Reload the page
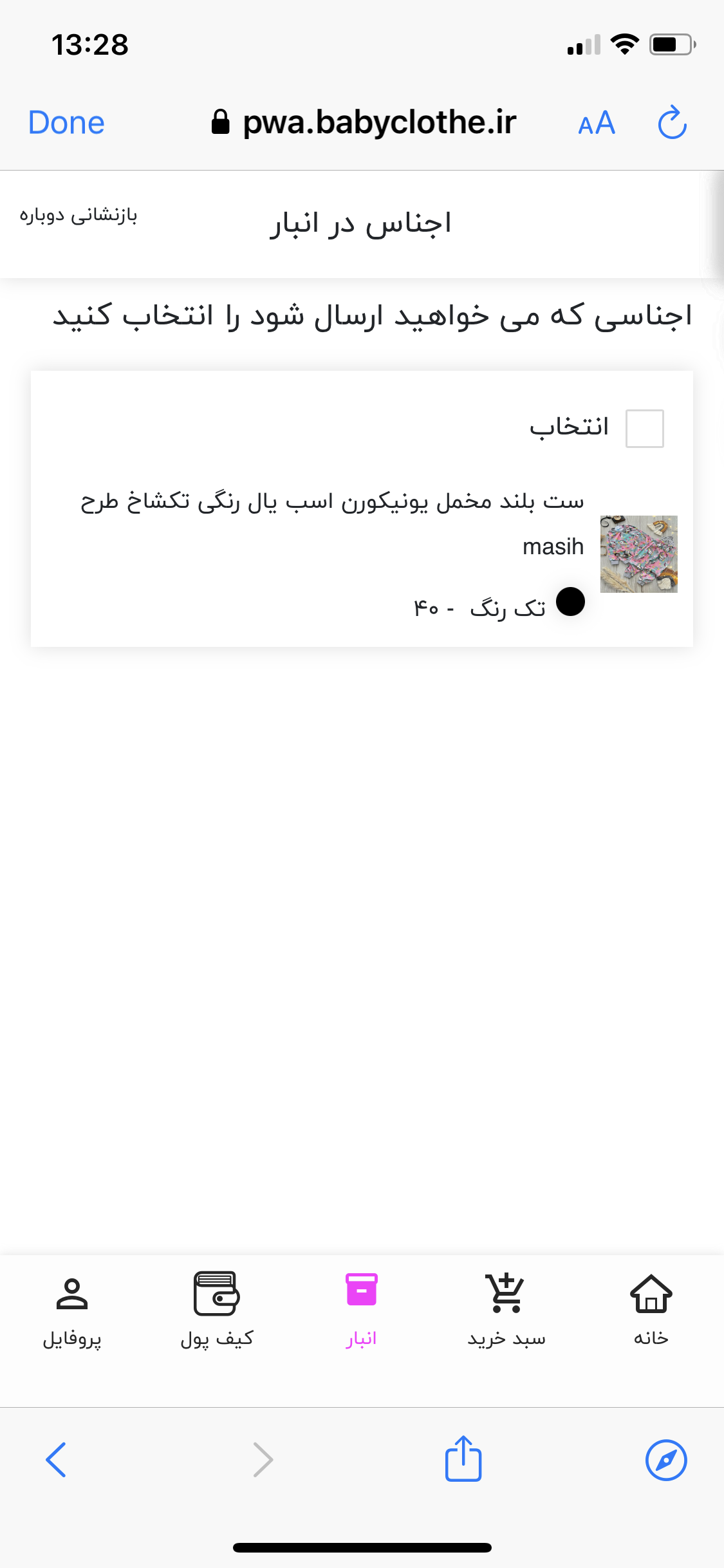This screenshot has height=1568, width=724. (x=672, y=122)
